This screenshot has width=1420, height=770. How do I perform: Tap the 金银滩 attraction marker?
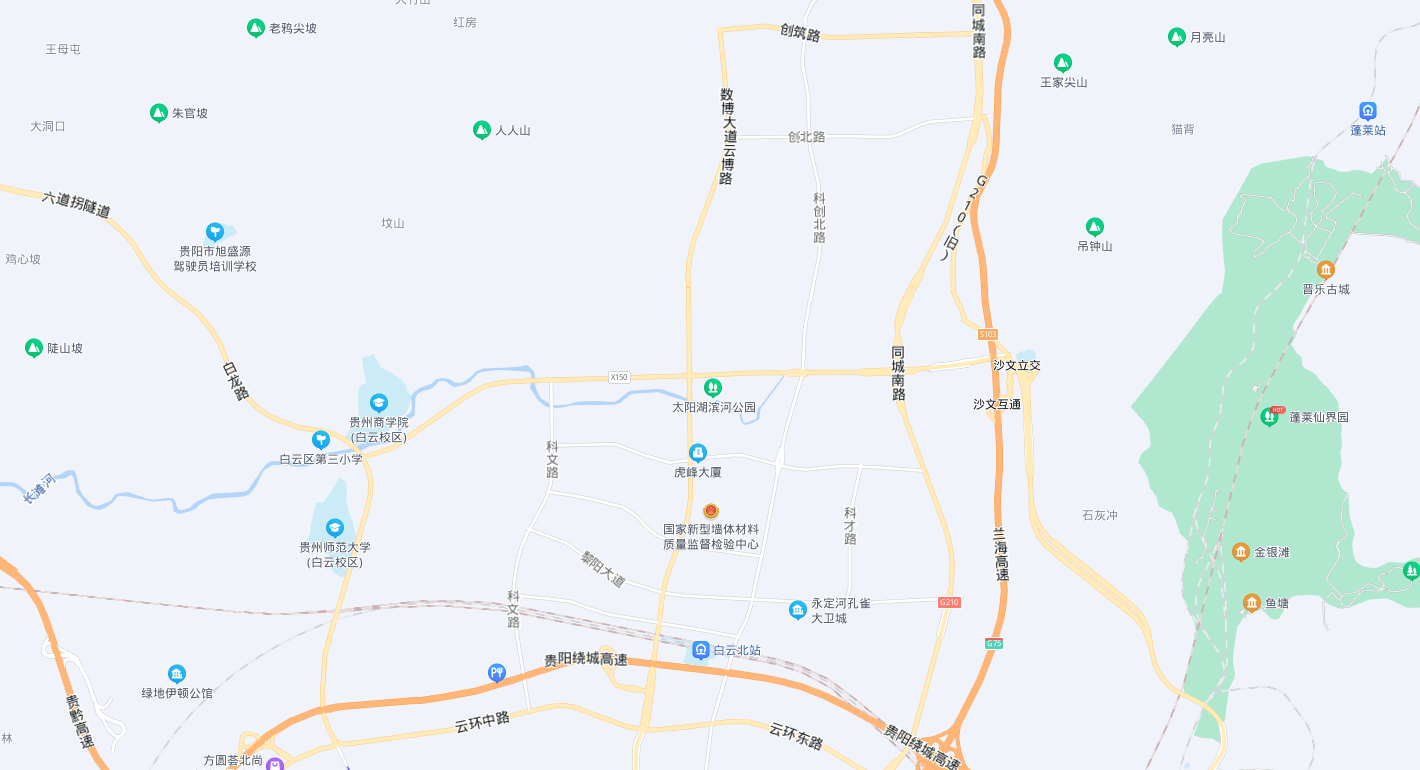tap(1241, 552)
